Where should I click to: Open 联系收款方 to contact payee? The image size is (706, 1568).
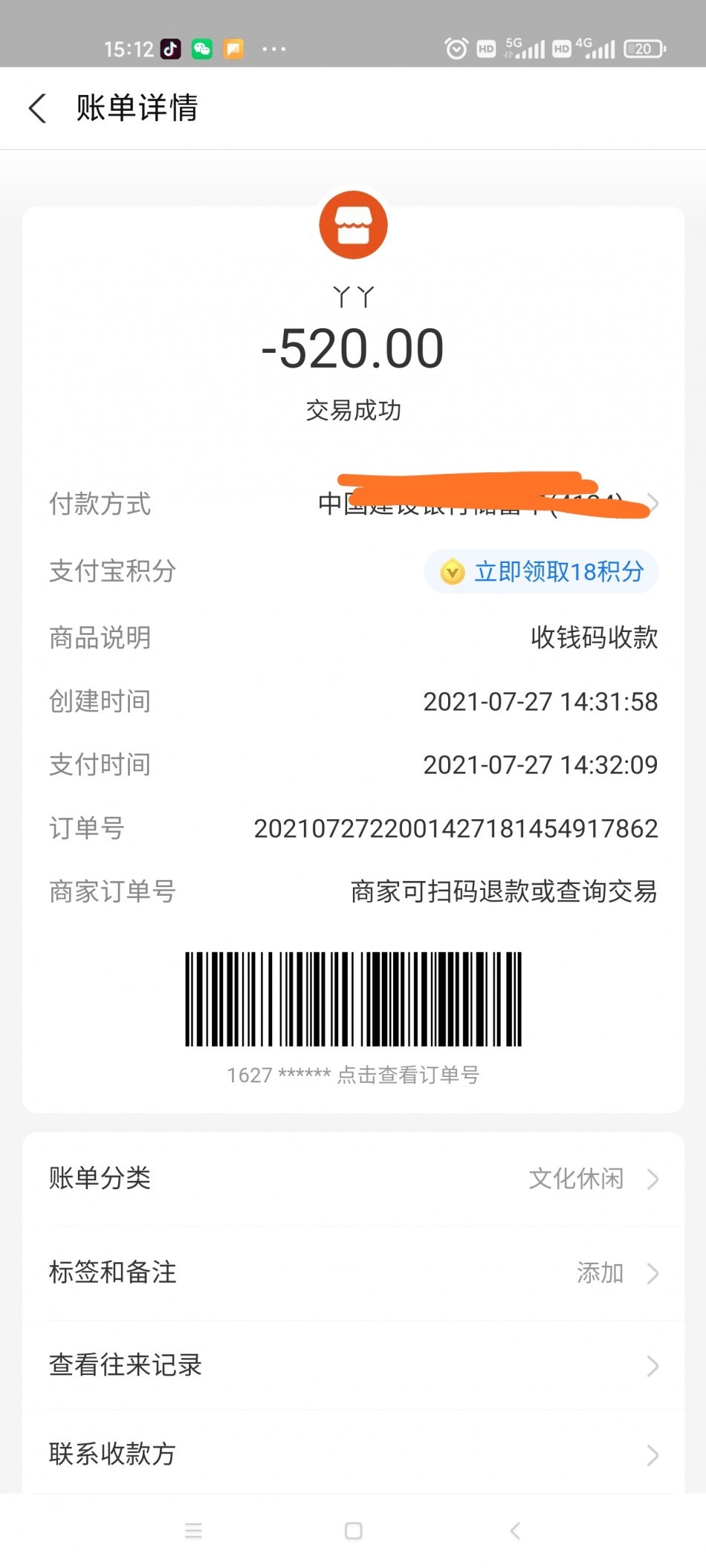point(353,1454)
